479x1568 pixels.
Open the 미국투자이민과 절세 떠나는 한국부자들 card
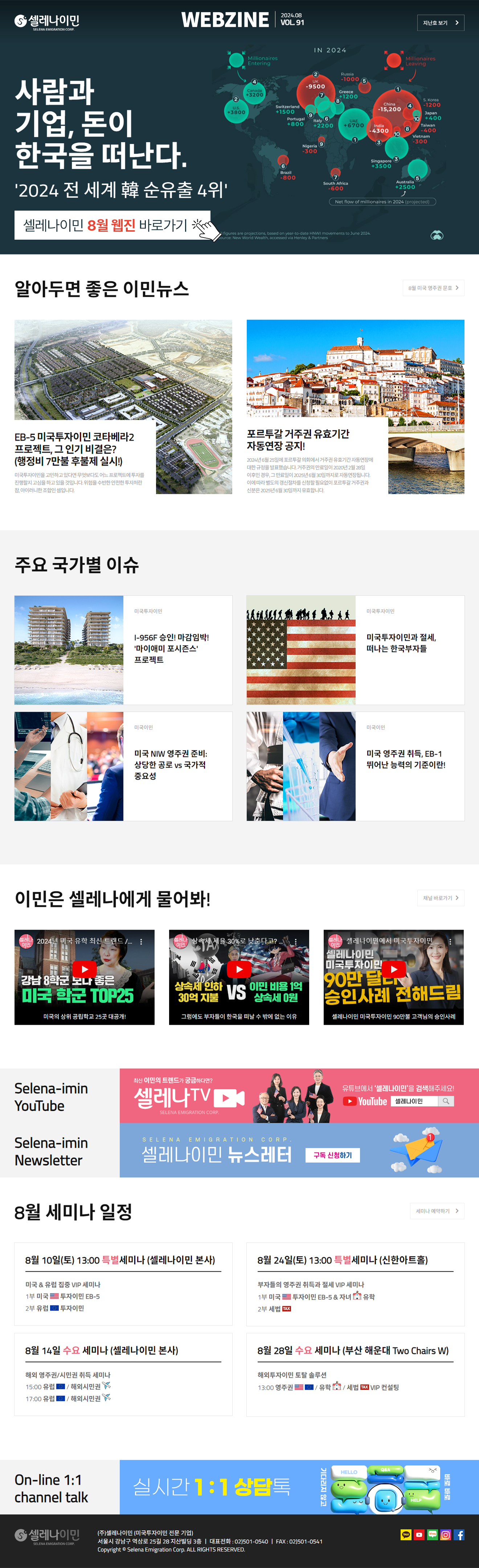[355, 650]
